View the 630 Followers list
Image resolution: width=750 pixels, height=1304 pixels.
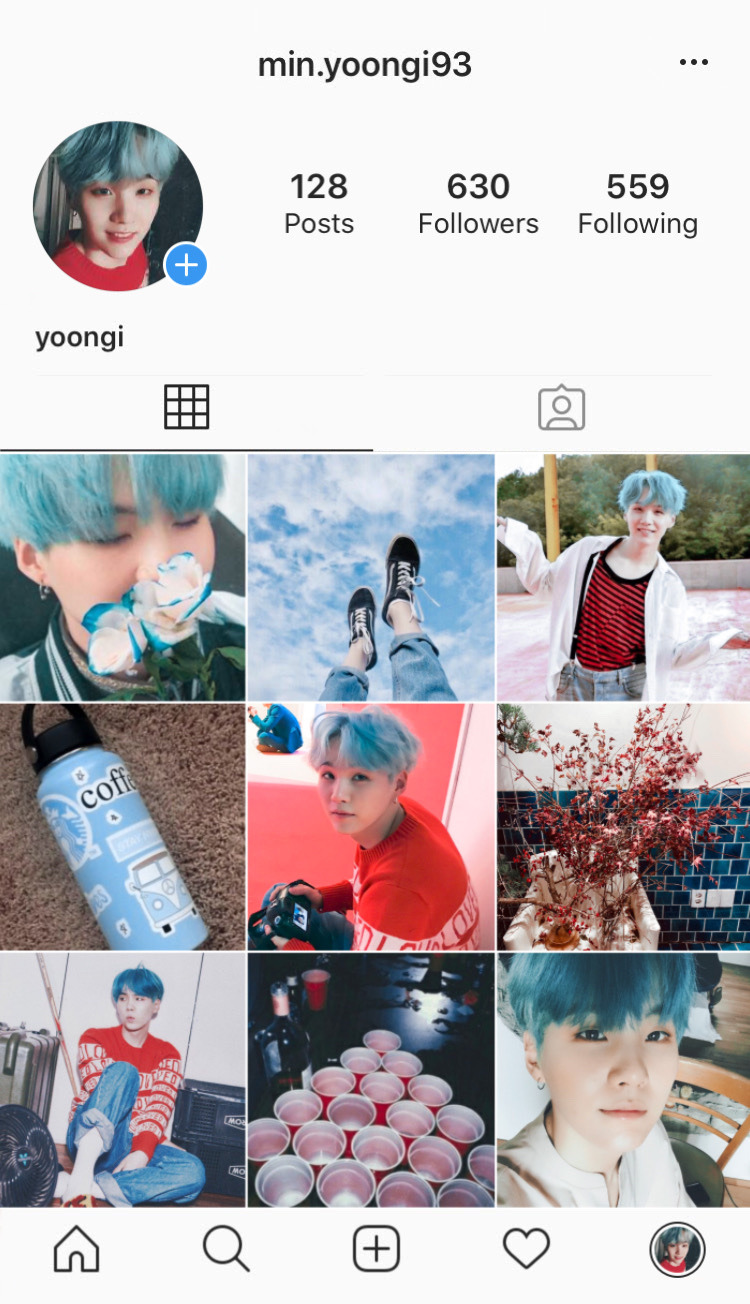[478, 204]
